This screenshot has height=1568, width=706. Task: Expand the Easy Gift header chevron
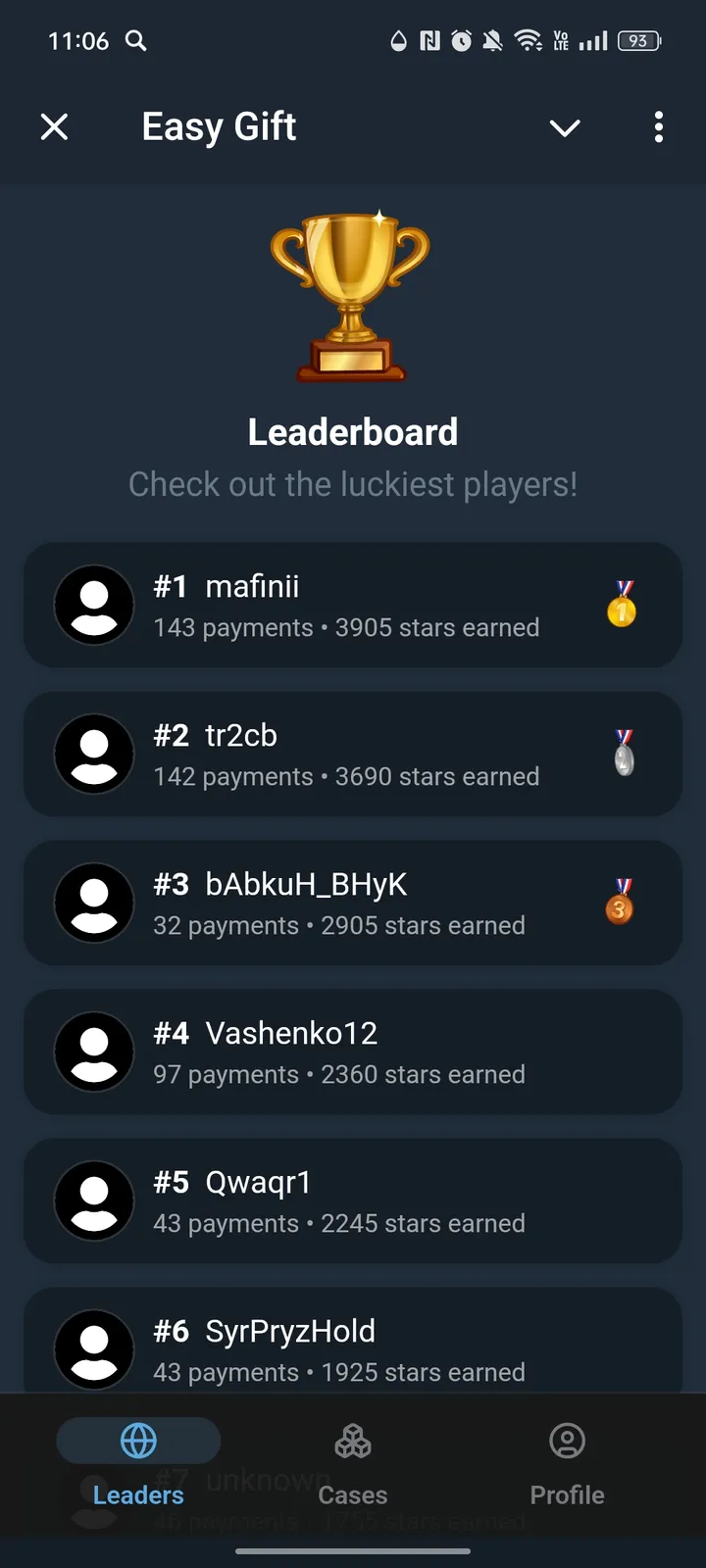(x=565, y=127)
